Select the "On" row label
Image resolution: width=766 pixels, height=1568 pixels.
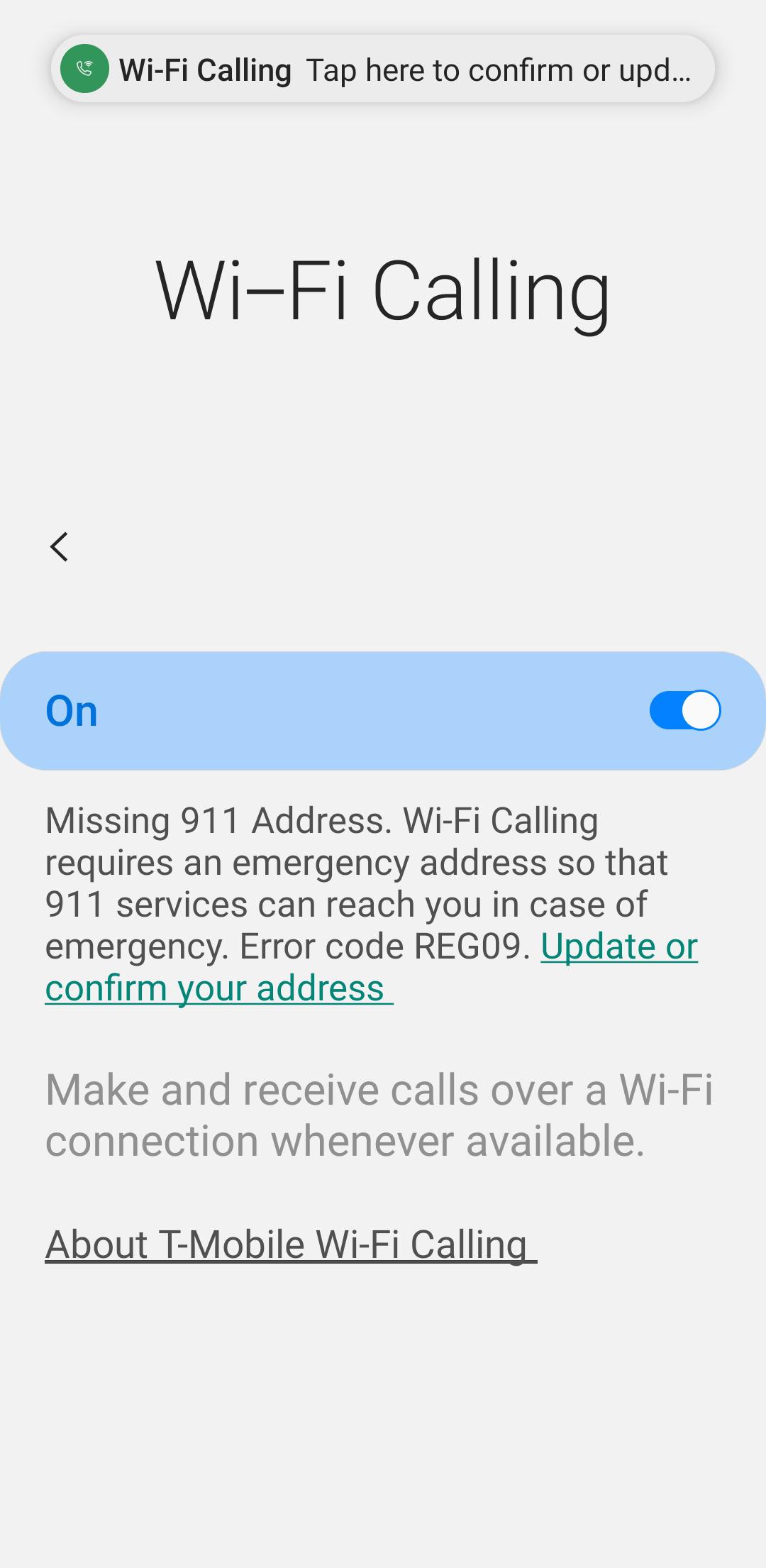(x=72, y=710)
